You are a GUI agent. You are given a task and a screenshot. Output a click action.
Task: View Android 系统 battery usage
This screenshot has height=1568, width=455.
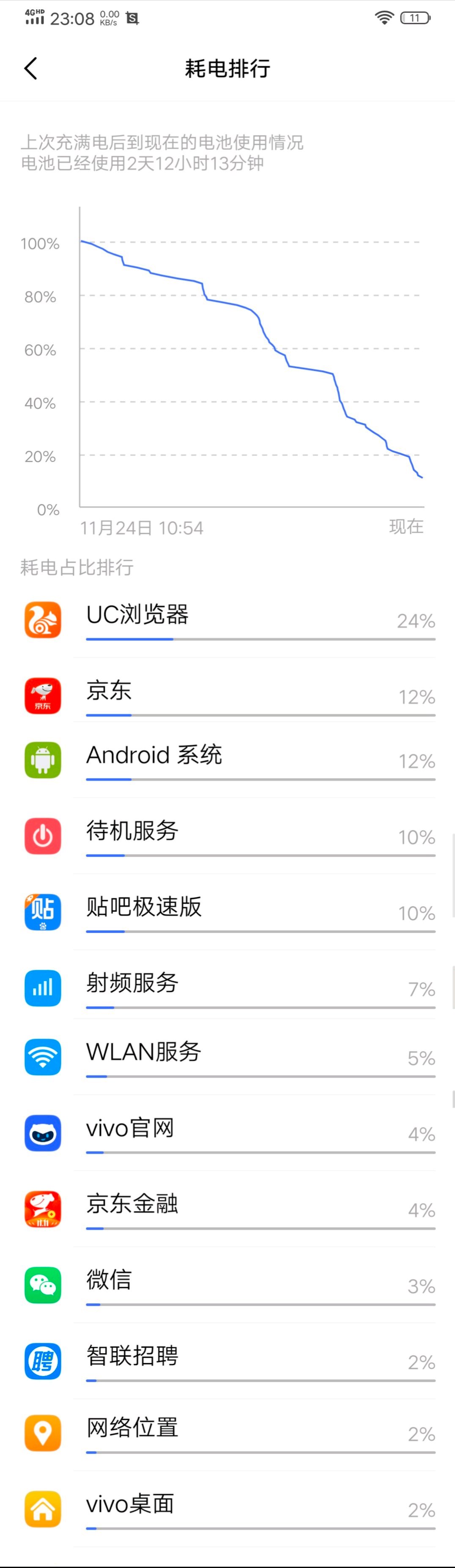pos(227,759)
